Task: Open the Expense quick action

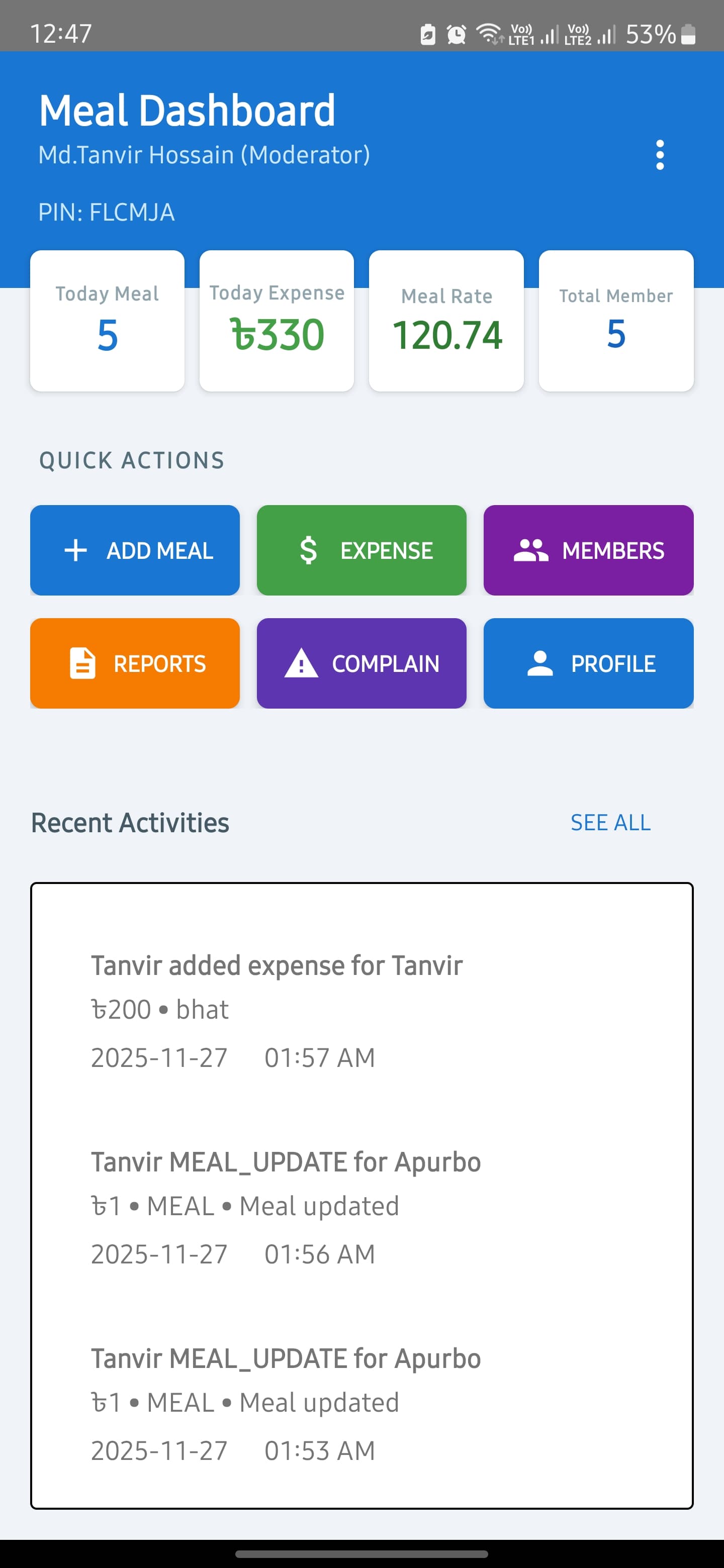Action: [361, 550]
